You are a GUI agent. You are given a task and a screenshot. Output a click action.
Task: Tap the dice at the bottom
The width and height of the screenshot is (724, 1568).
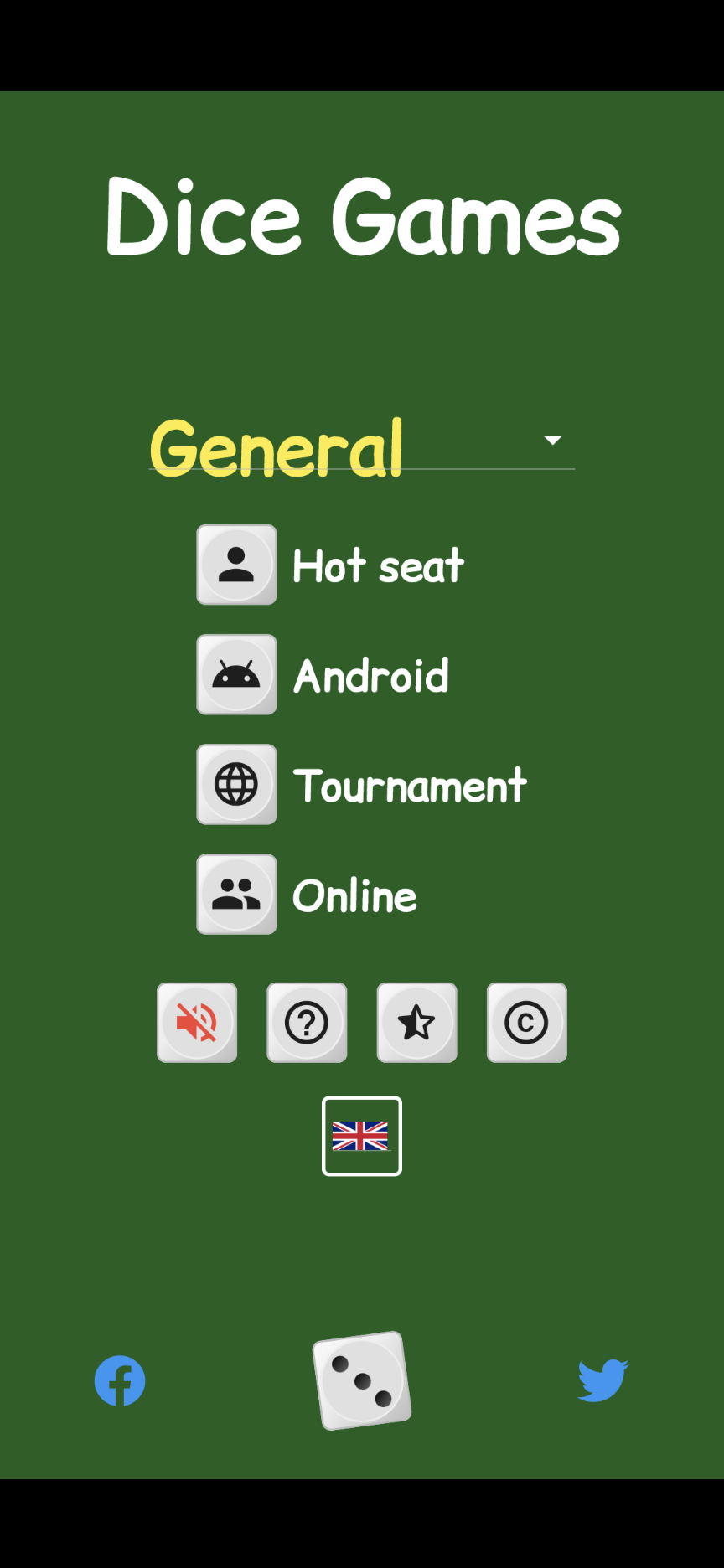point(362,1380)
